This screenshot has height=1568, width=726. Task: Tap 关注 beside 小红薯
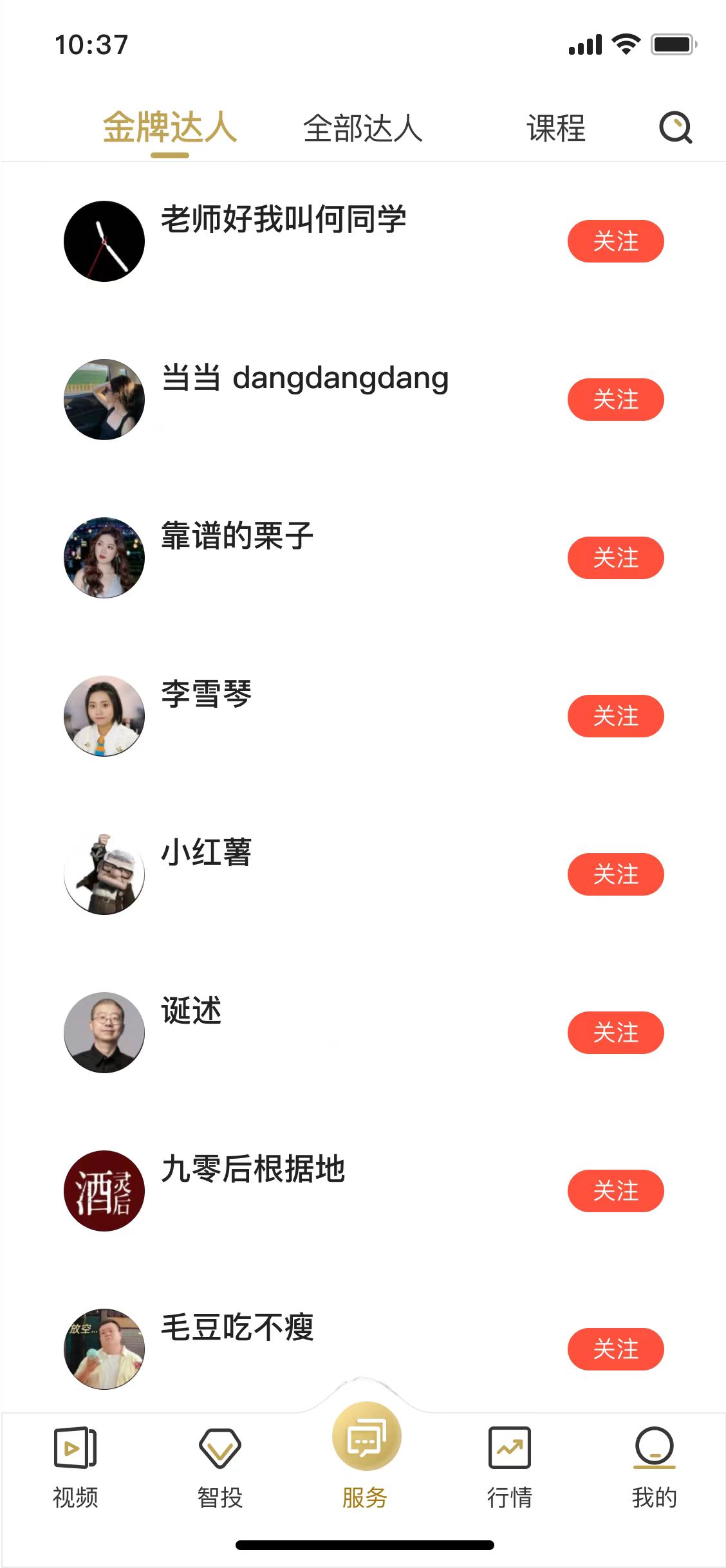(615, 874)
